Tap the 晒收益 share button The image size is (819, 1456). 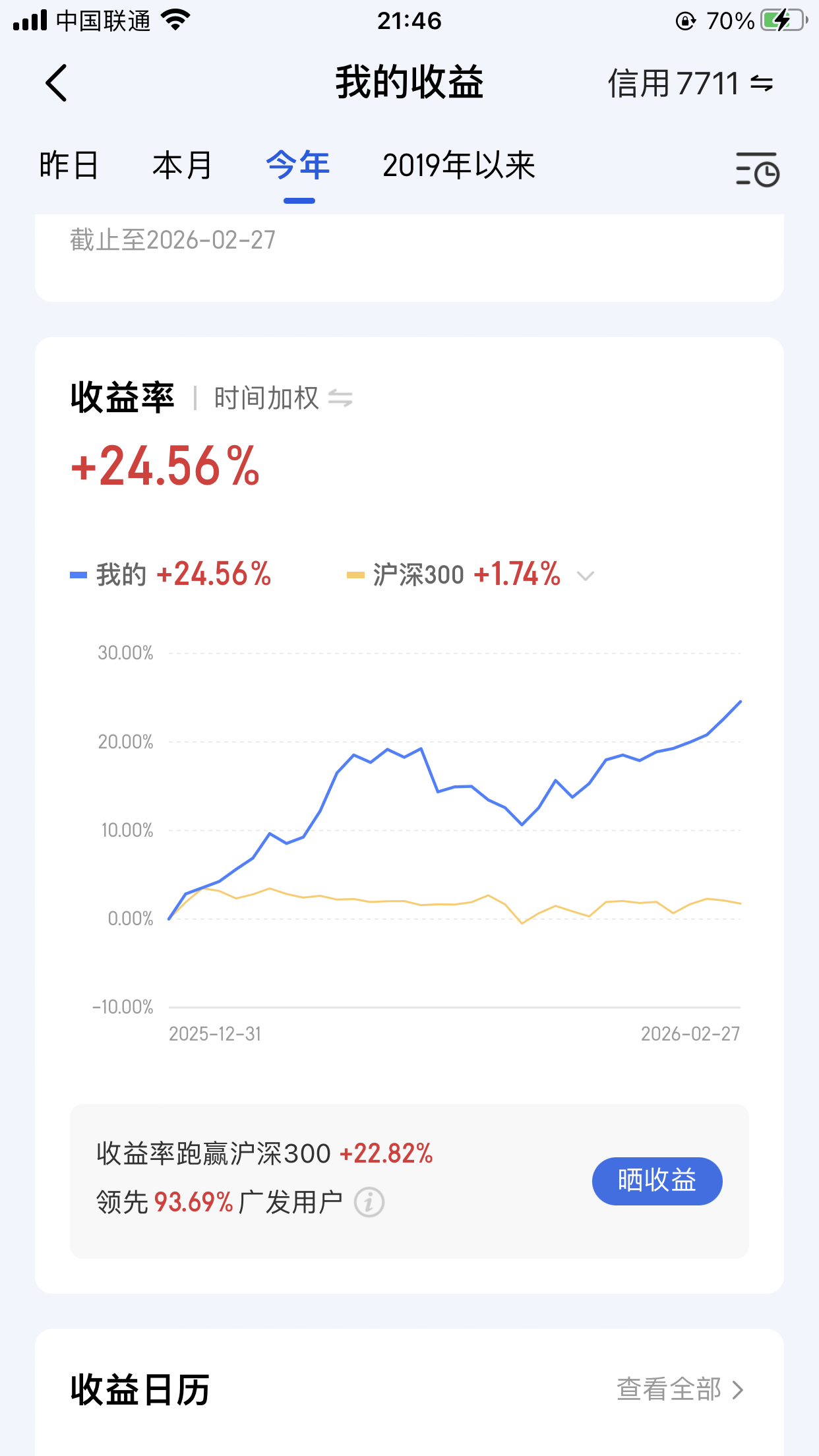657,1181
